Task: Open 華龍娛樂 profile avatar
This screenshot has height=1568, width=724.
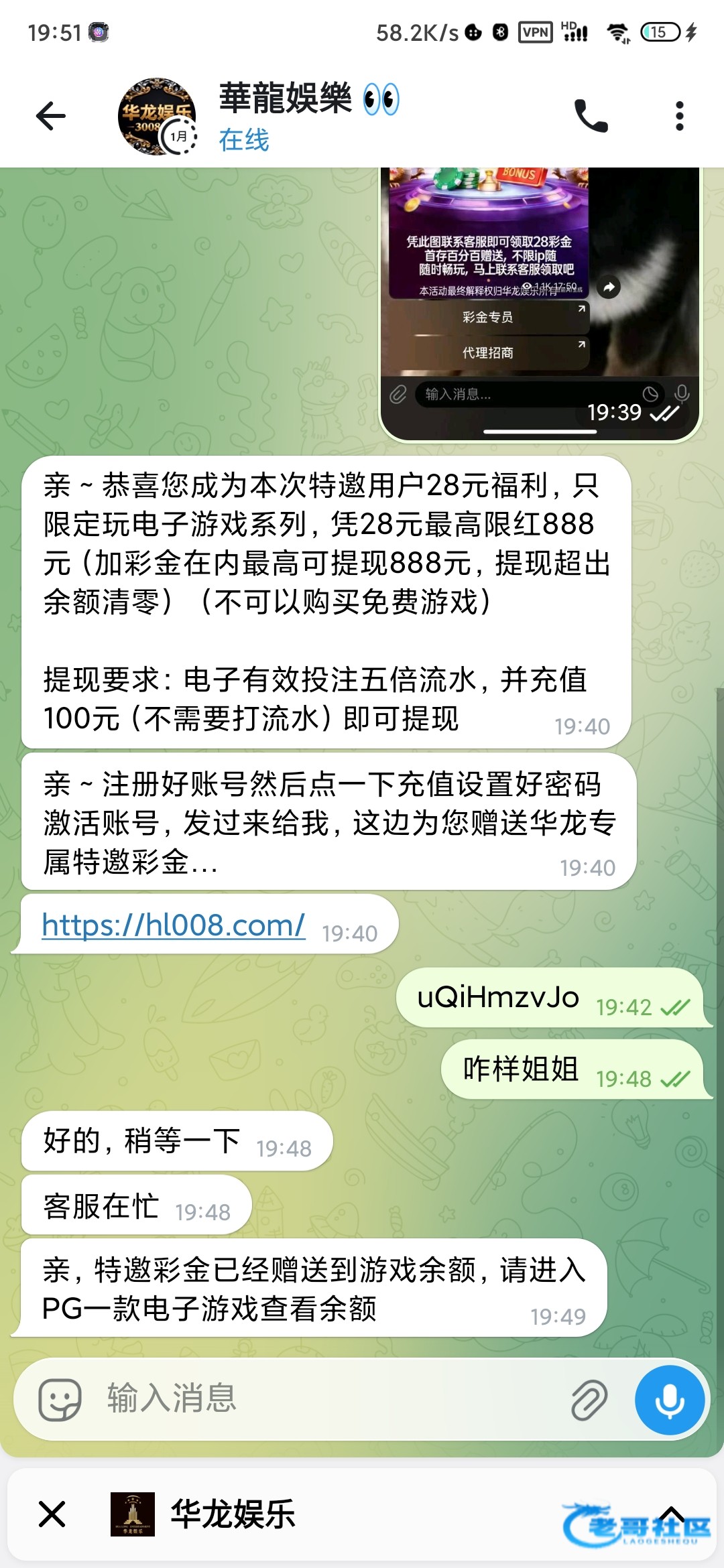Action: coord(157,117)
